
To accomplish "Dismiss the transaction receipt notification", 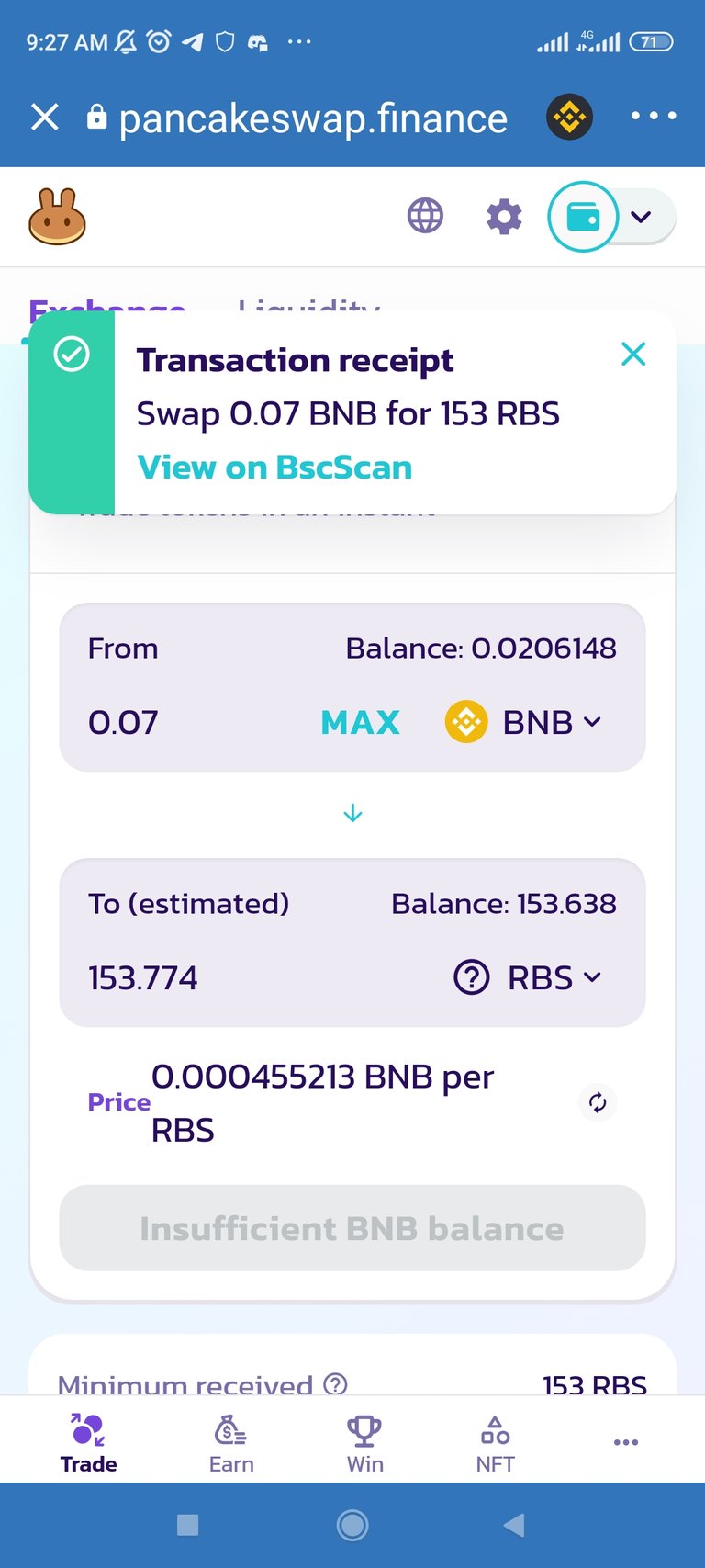I will pyautogui.click(x=633, y=354).
